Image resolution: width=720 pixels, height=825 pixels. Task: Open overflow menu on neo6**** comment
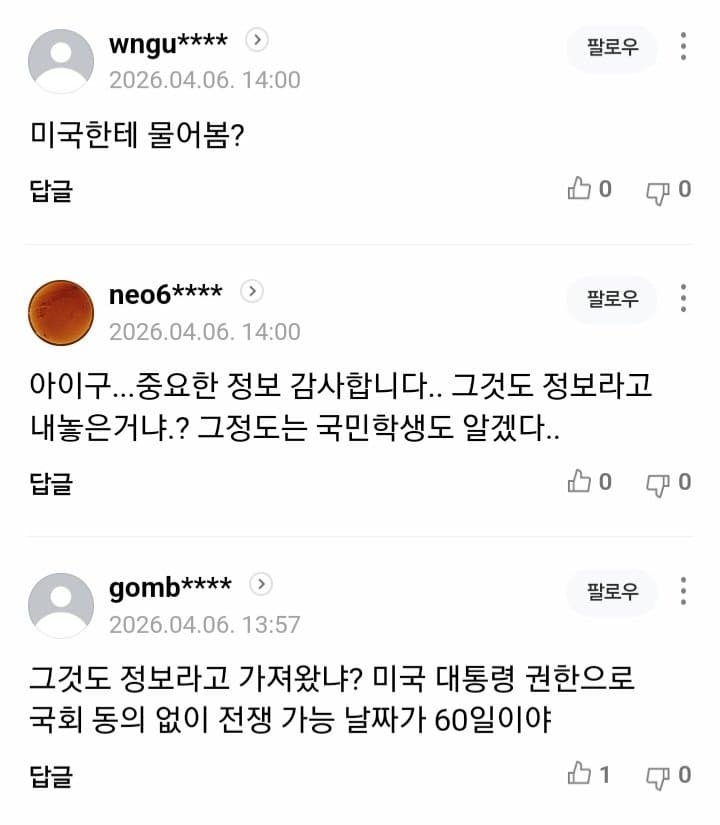[x=683, y=299]
